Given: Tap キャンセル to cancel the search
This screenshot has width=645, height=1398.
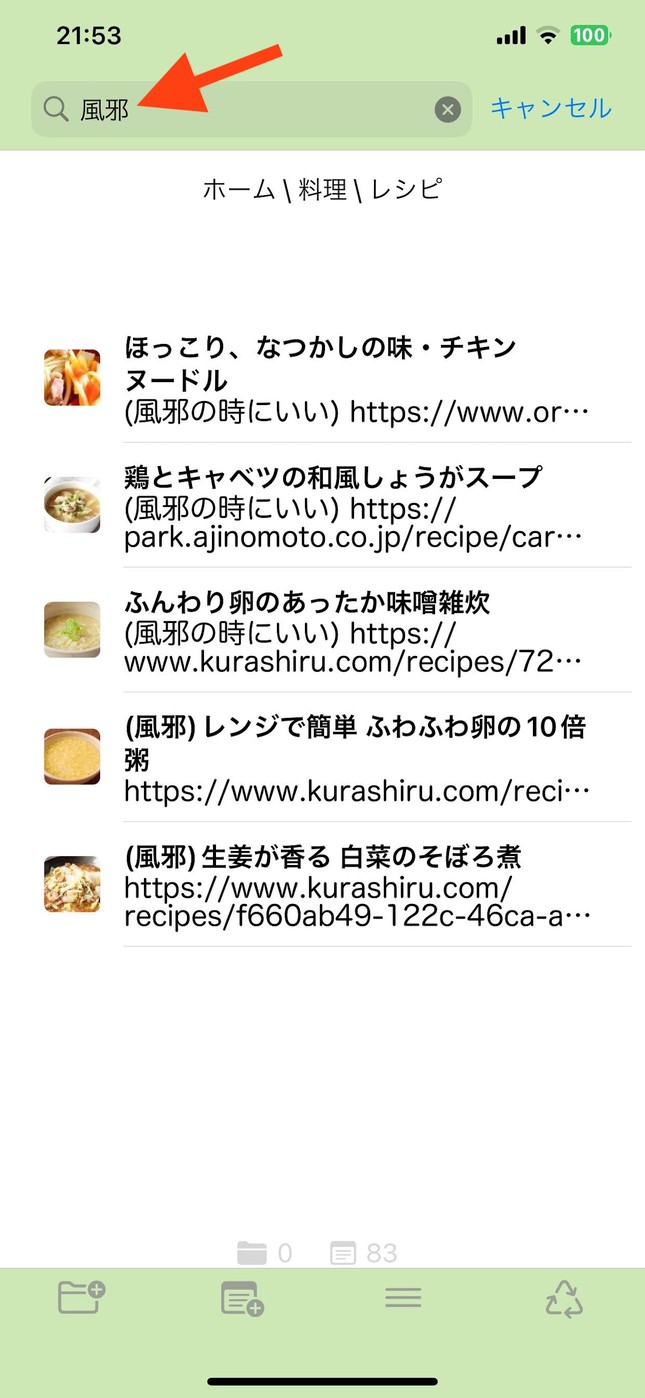Looking at the screenshot, I should (x=550, y=108).
